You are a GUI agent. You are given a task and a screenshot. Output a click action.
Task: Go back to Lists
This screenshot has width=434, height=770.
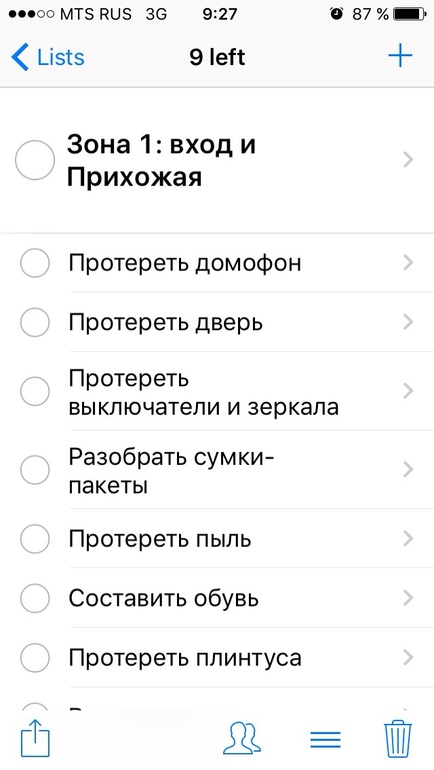[x=48, y=57]
